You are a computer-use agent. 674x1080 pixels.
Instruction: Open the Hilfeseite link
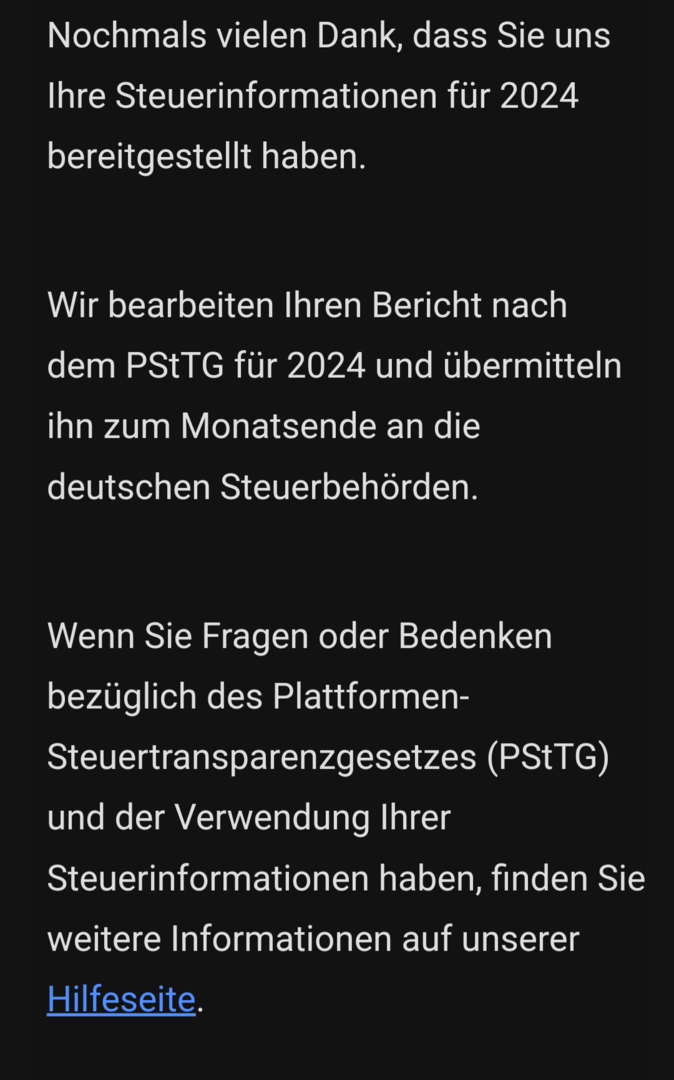point(121,999)
